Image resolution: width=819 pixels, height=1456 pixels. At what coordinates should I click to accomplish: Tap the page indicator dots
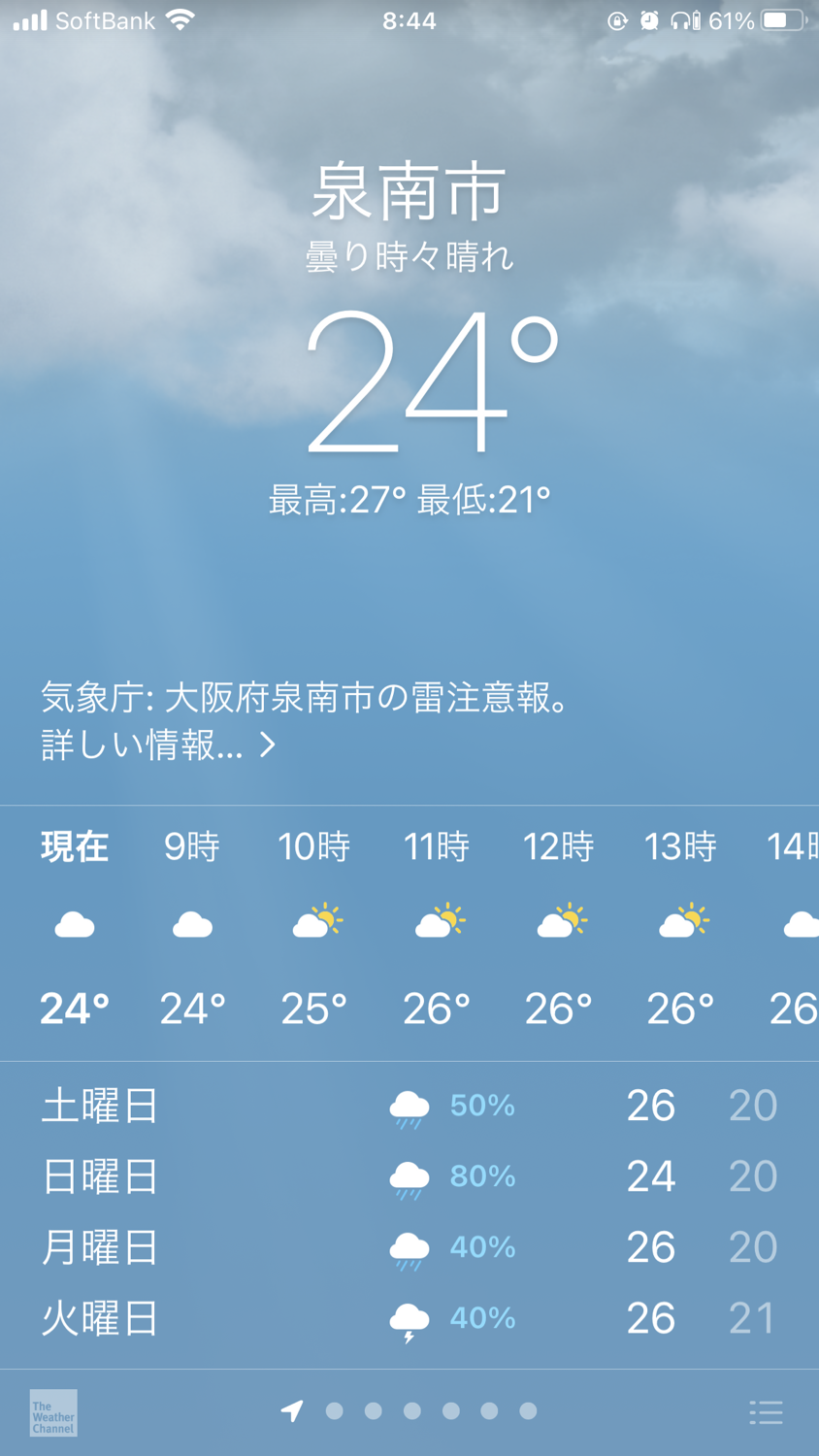coord(411,1410)
